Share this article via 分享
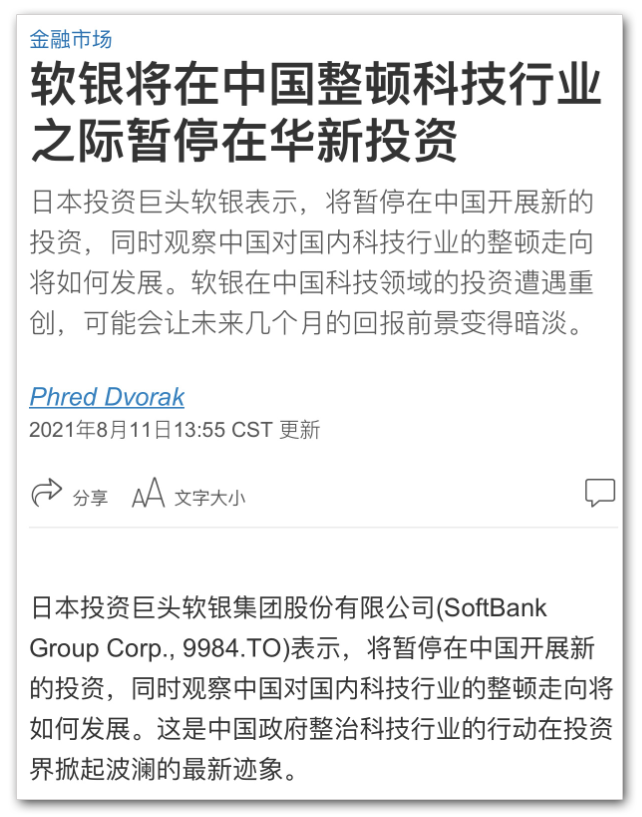The height and width of the screenshot is (817, 642). pos(69,495)
